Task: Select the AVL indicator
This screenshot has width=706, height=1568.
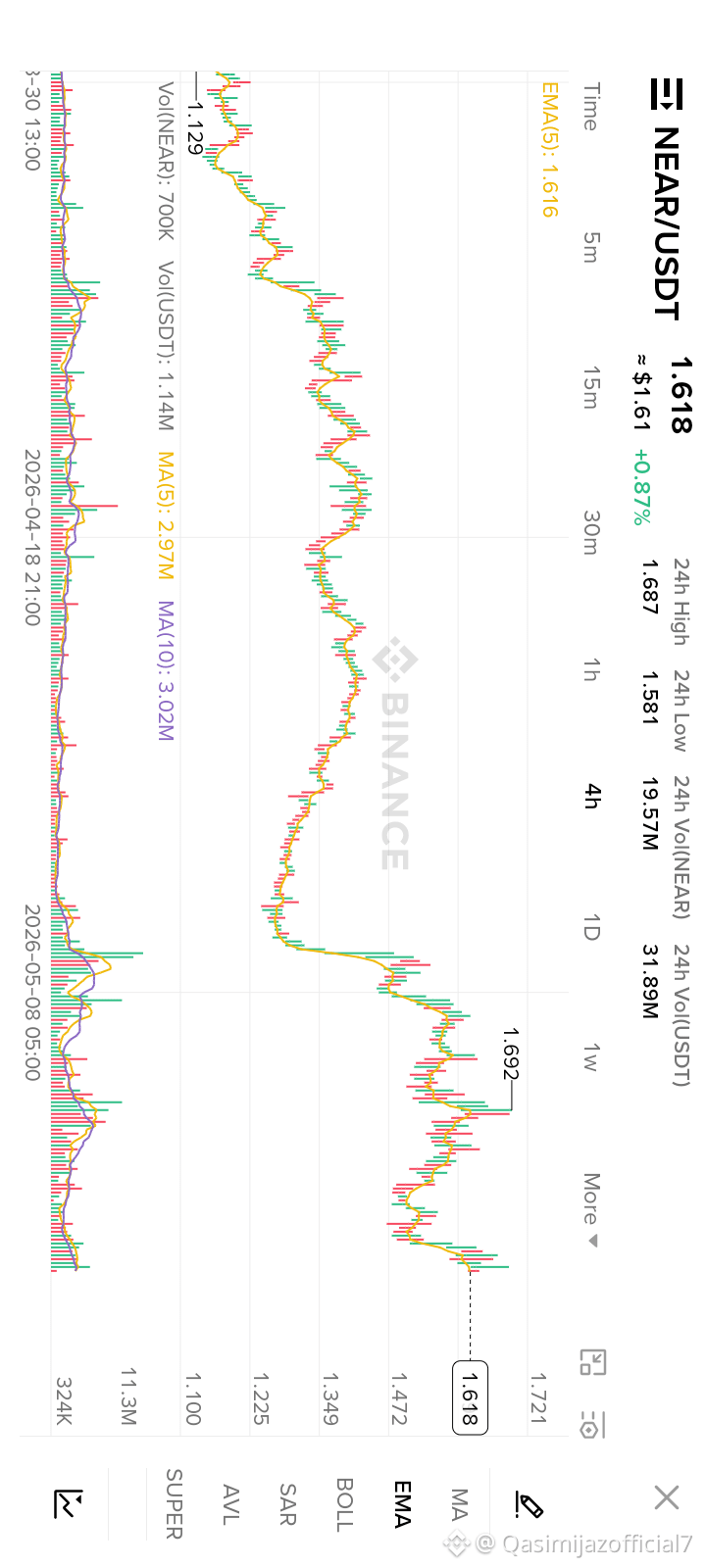Action: [230, 1504]
